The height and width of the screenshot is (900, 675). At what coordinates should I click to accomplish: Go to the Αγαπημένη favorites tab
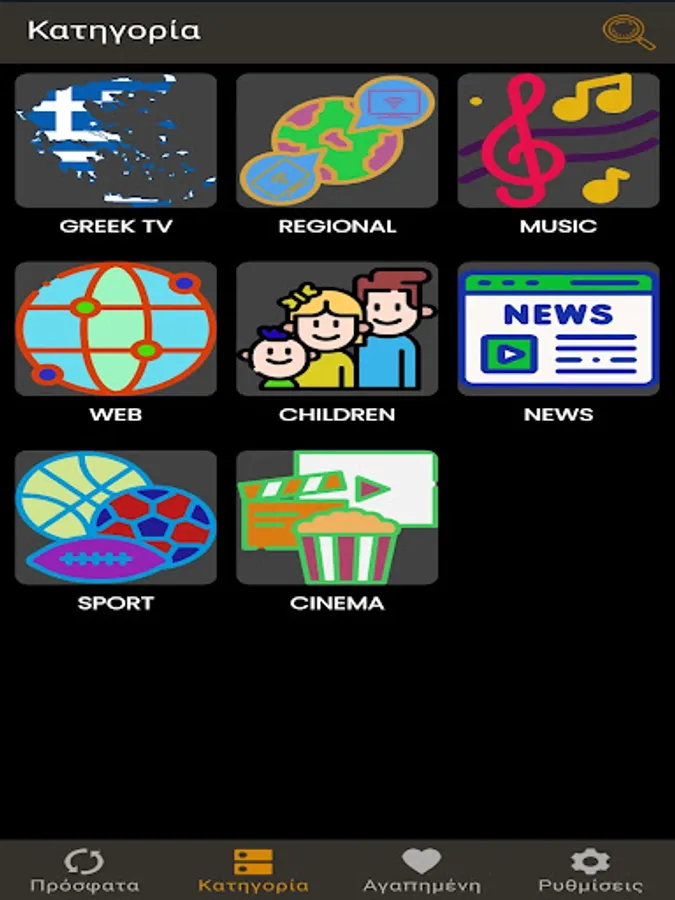tap(421, 871)
